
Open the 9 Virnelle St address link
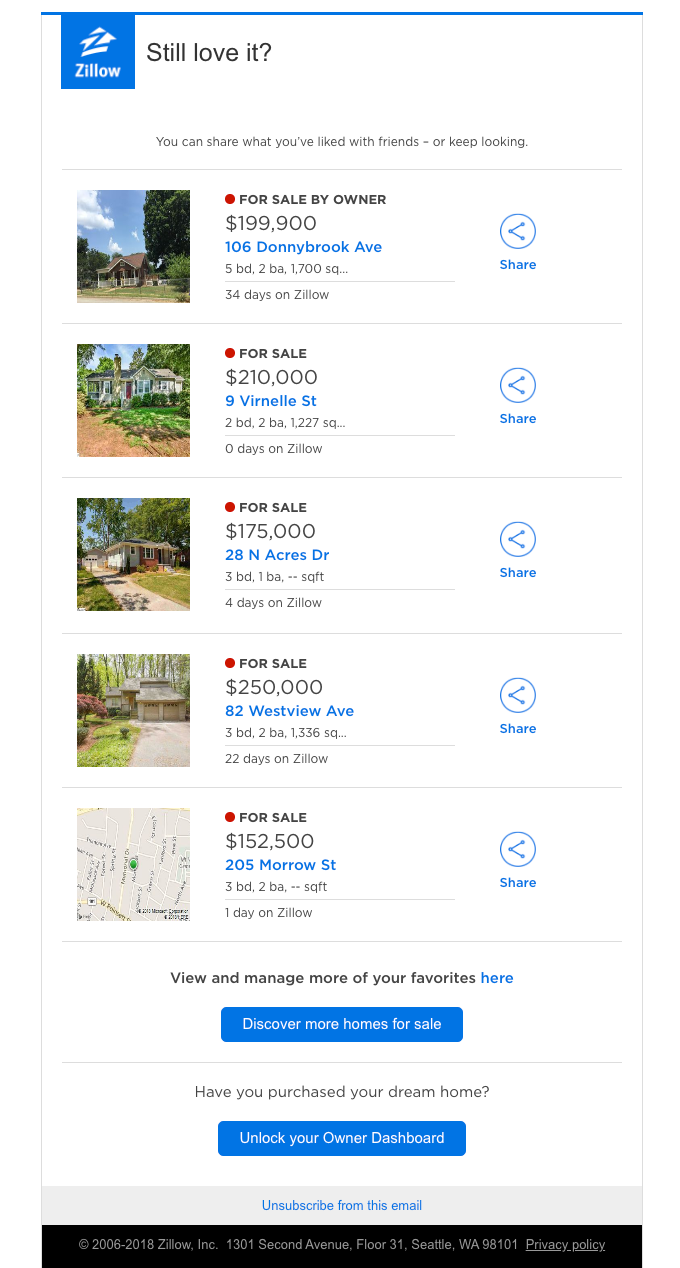271,401
